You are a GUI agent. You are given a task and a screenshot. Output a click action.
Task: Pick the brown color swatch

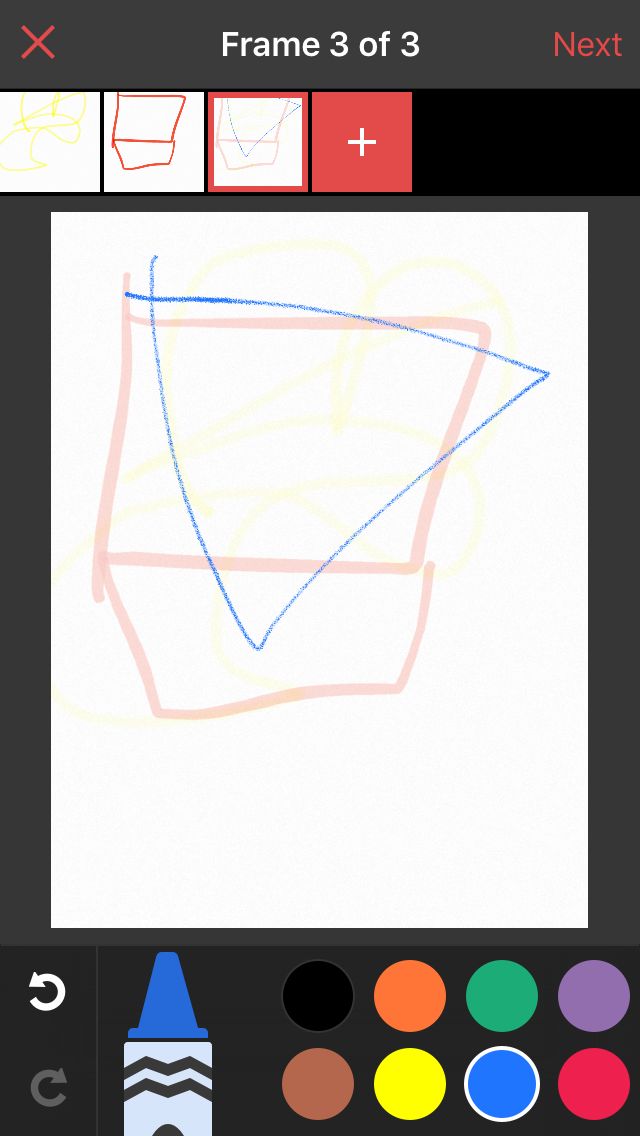pyautogui.click(x=317, y=1084)
